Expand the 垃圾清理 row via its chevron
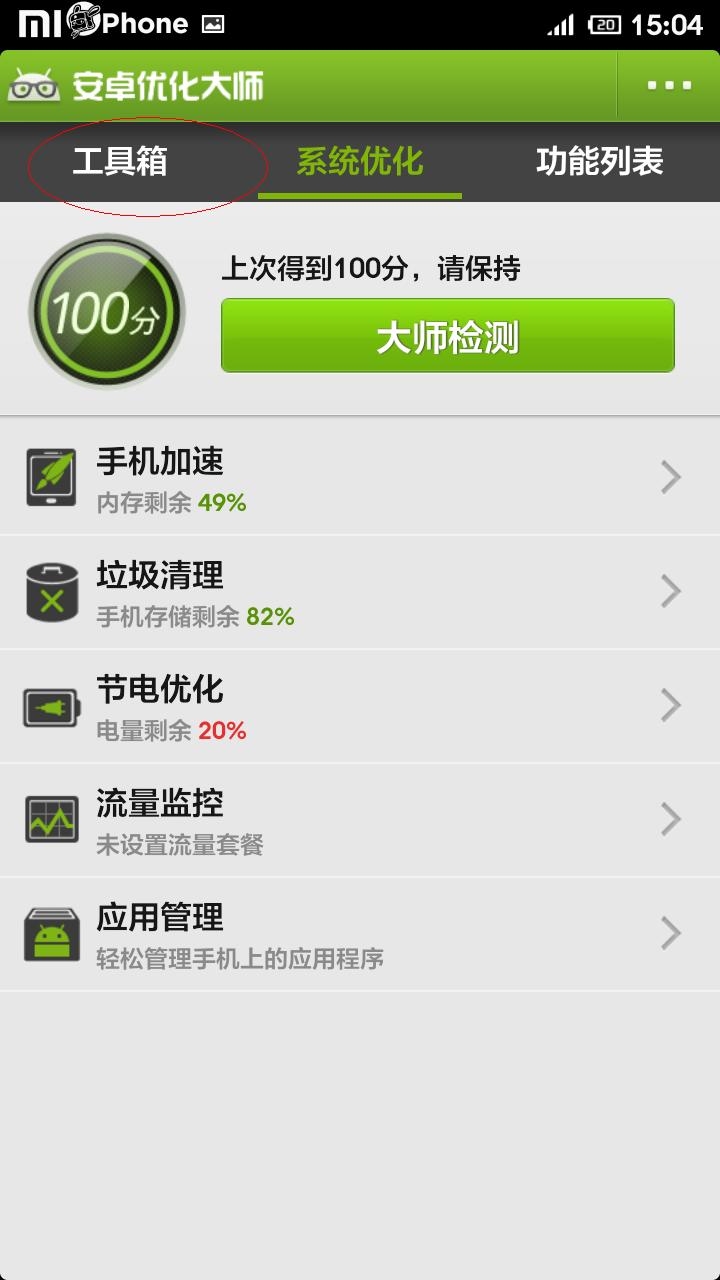This screenshot has width=720, height=1280. click(x=669, y=591)
